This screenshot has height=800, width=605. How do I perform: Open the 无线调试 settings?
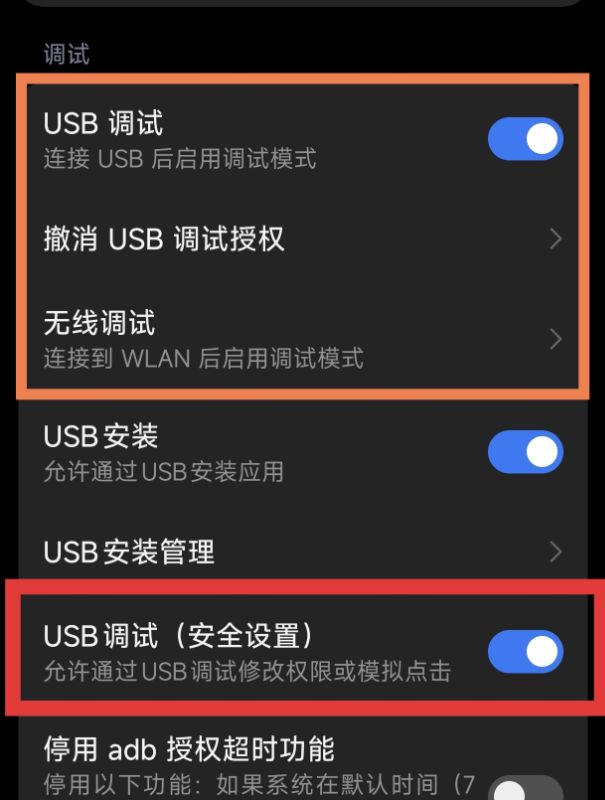pos(300,339)
